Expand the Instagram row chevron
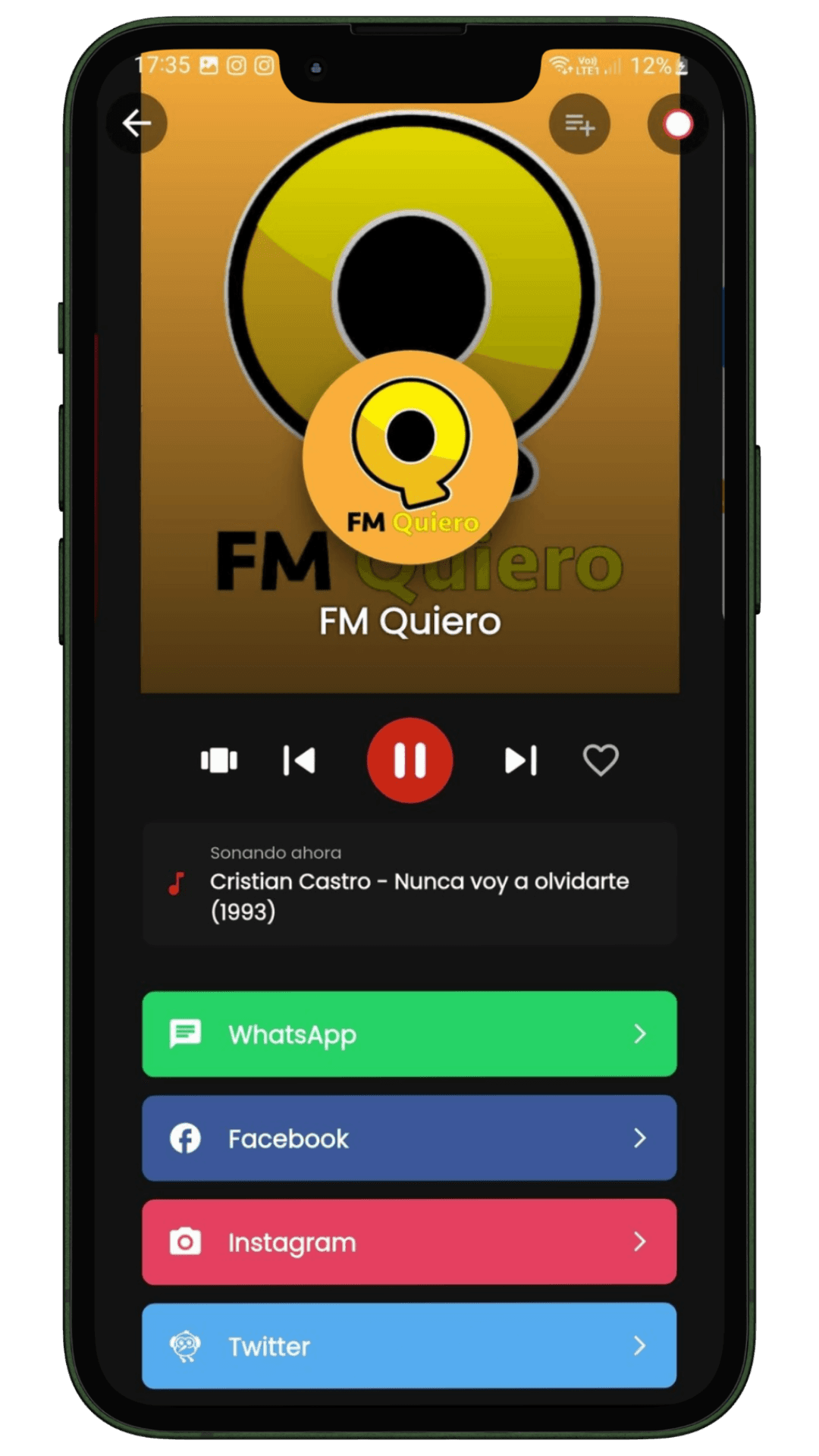The image size is (819, 1456). point(641,1241)
